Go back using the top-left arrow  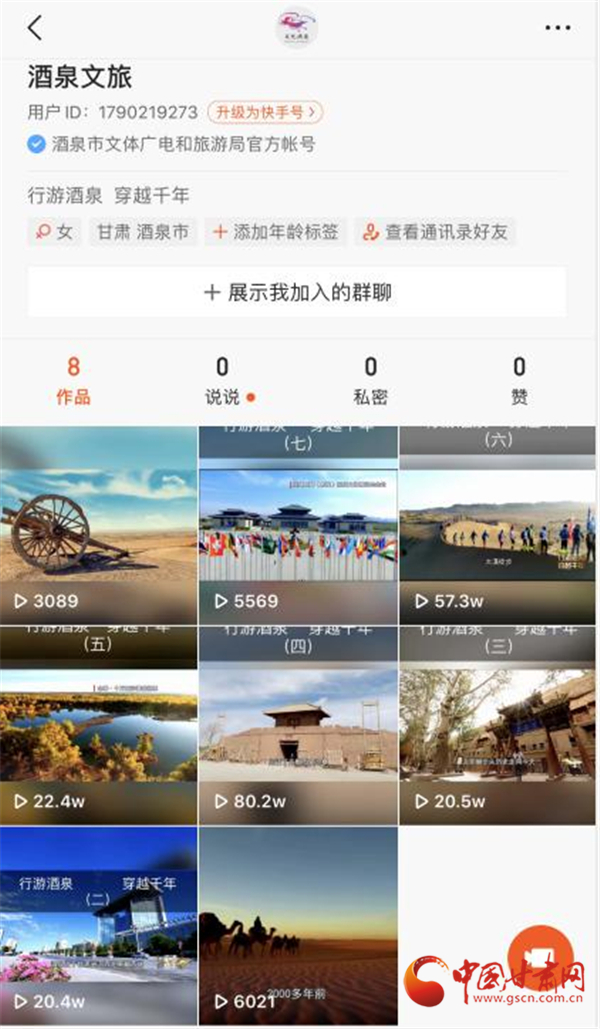[x=35, y=28]
